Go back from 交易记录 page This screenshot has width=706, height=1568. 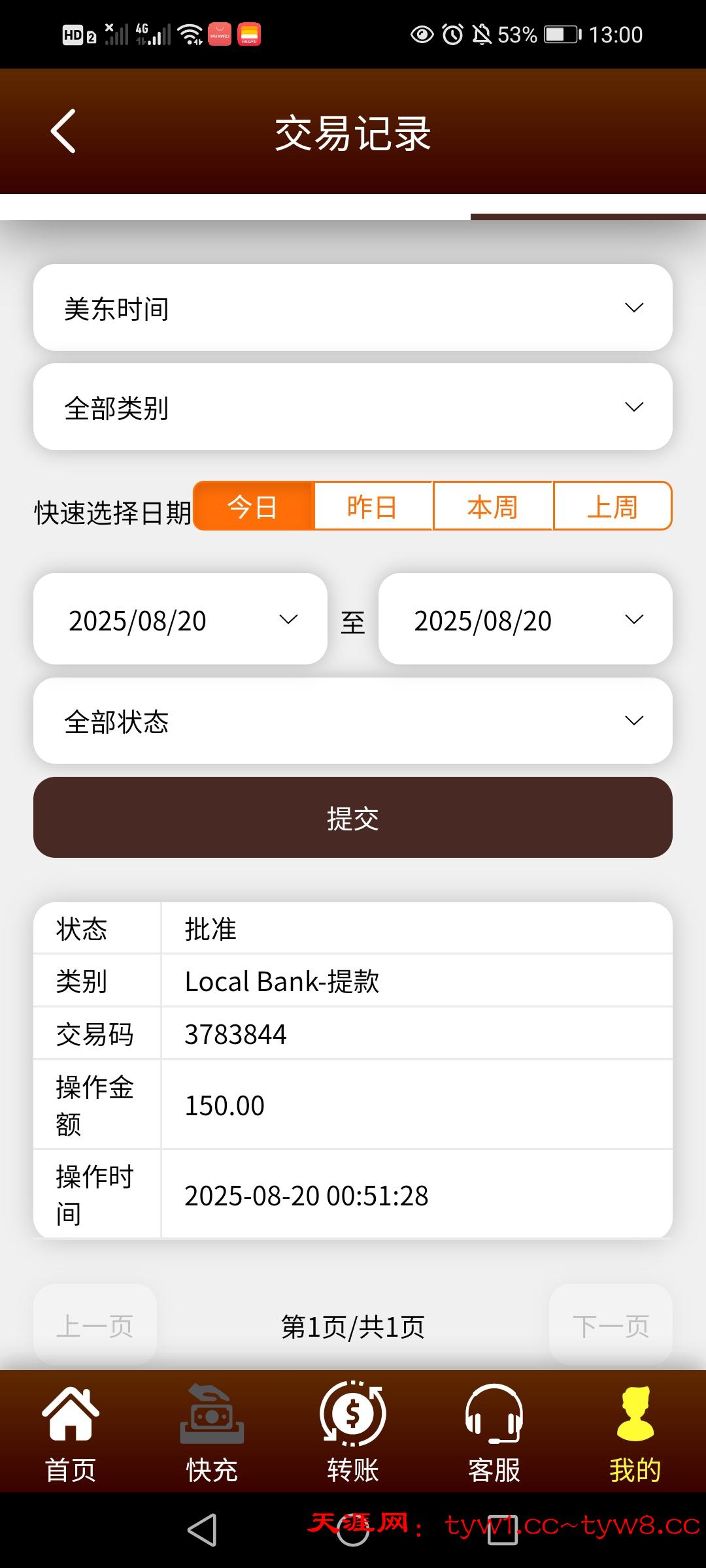click(x=63, y=131)
